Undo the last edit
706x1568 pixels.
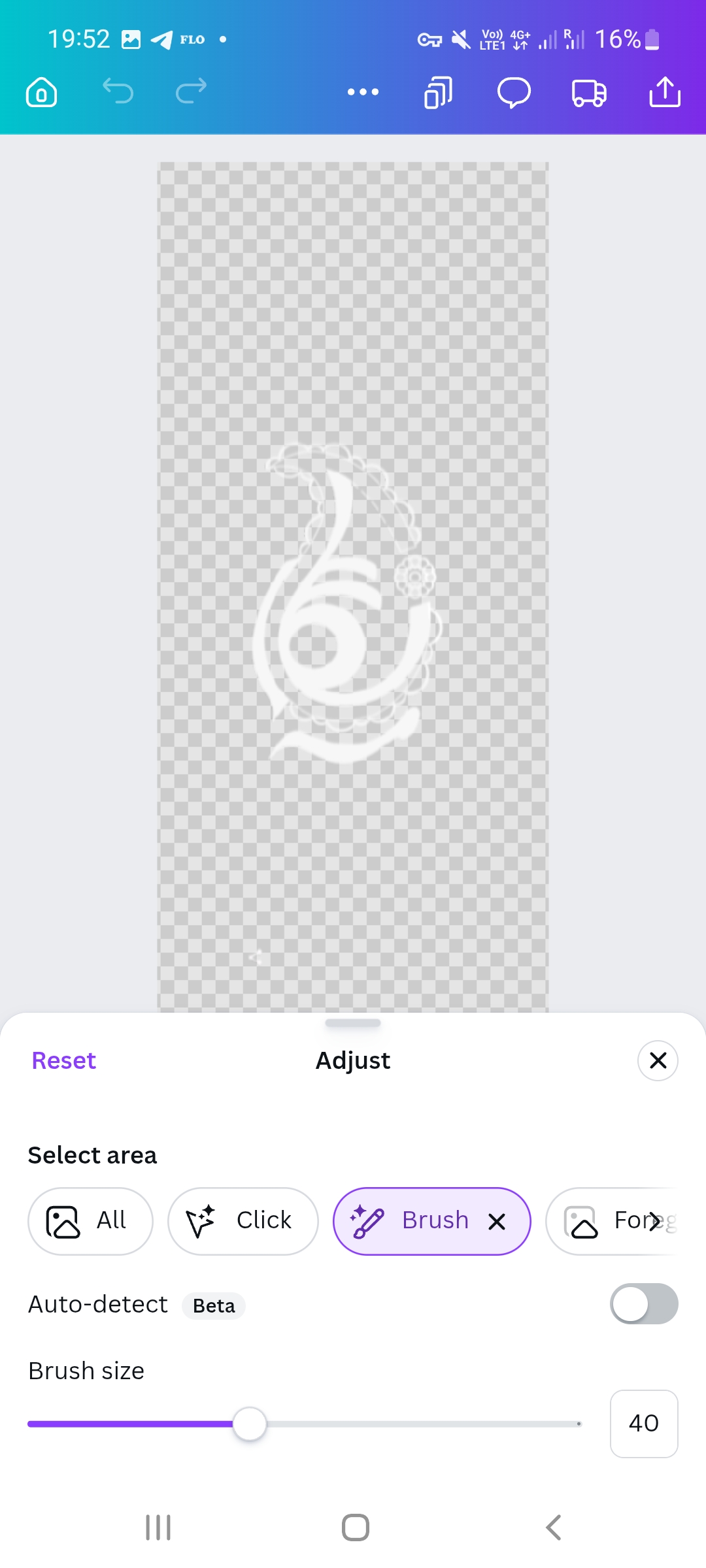point(118,91)
